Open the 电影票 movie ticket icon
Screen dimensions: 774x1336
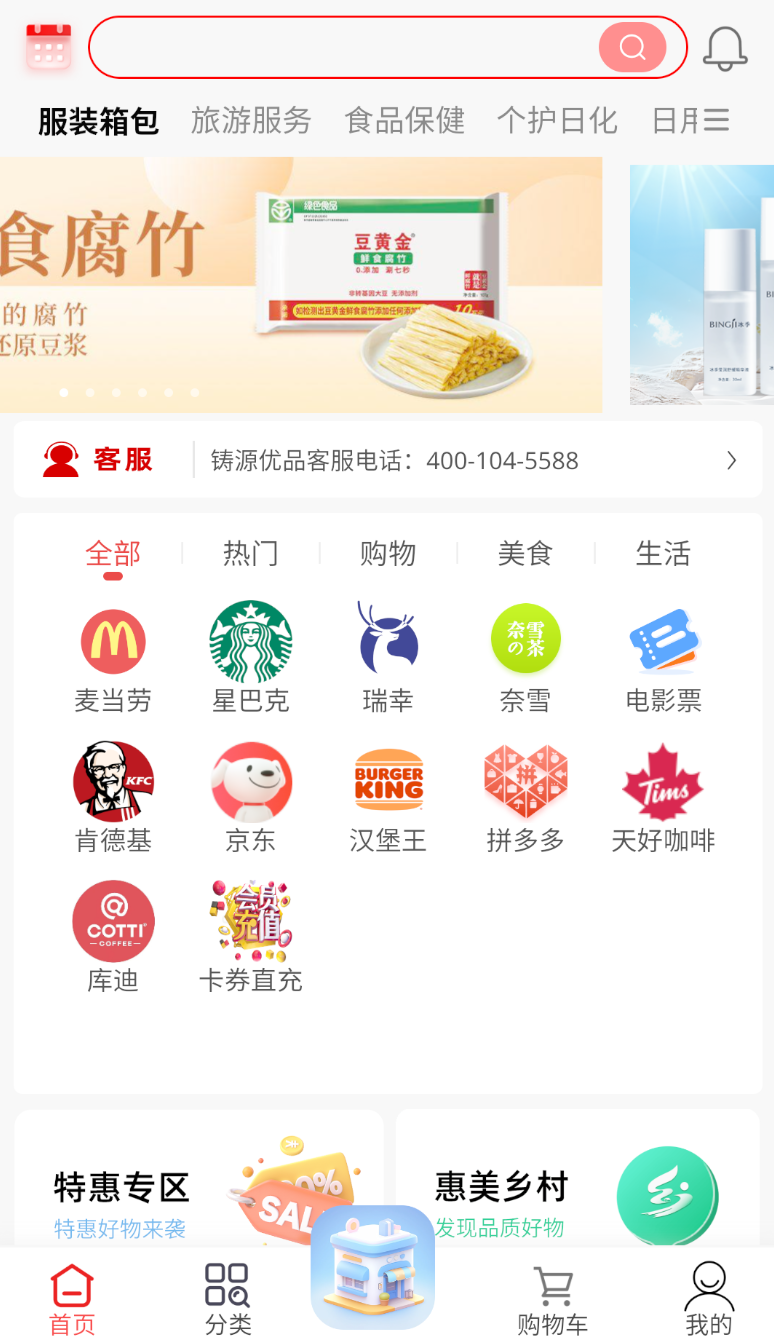(662, 638)
